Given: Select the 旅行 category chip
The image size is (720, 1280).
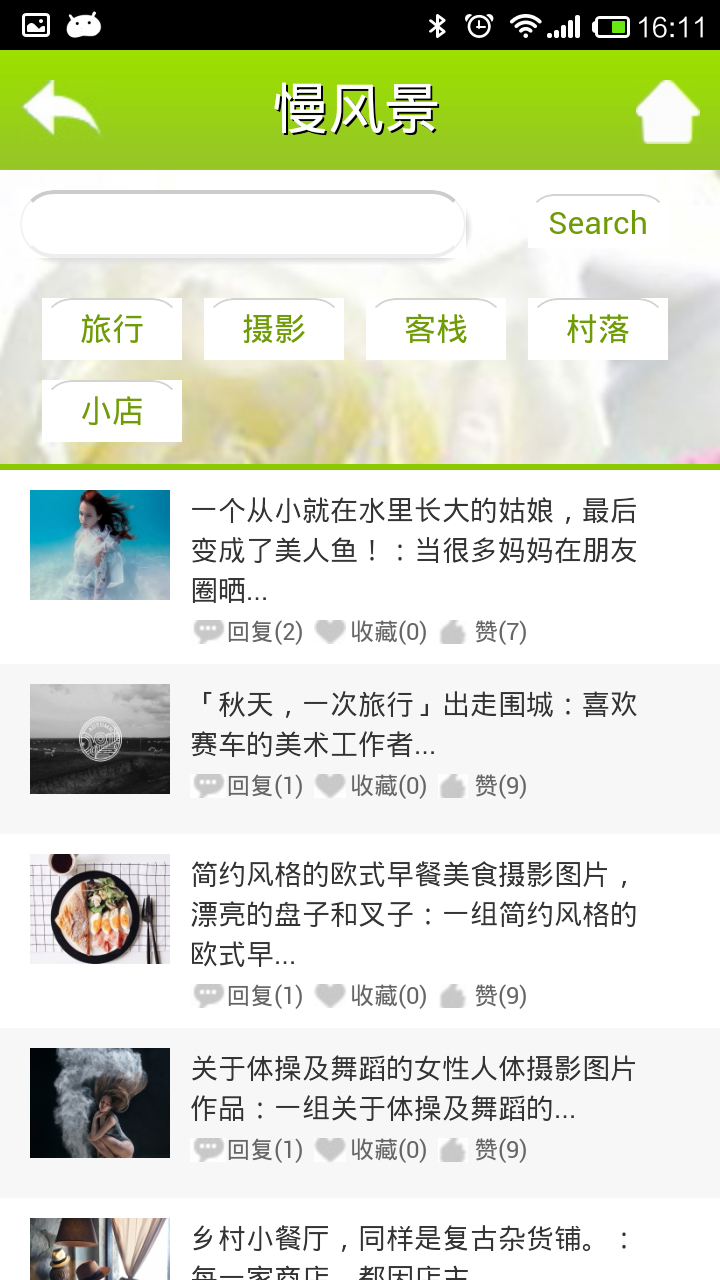Looking at the screenshot, I should [x=112, y=329].
